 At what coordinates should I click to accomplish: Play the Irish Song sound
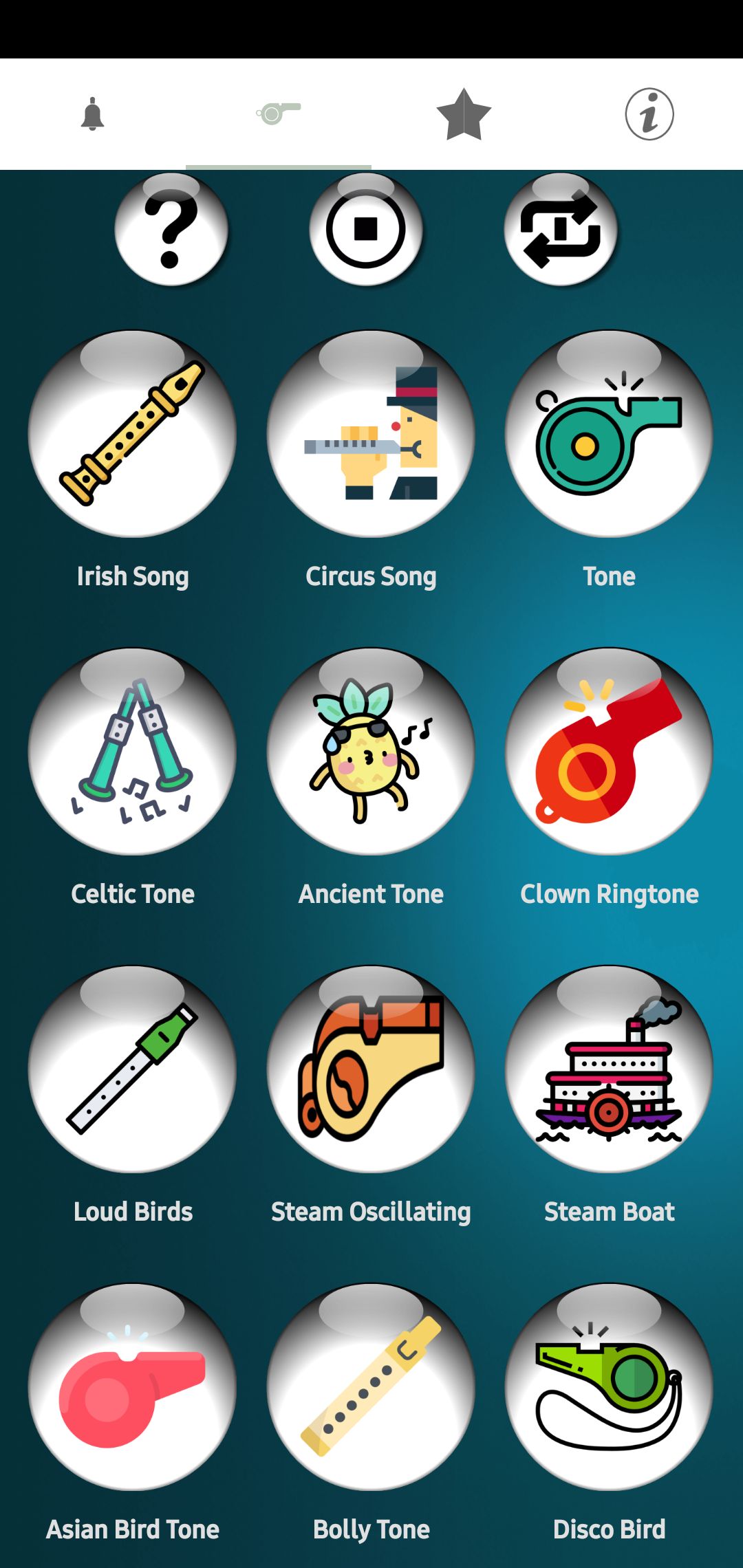point(132,434)
